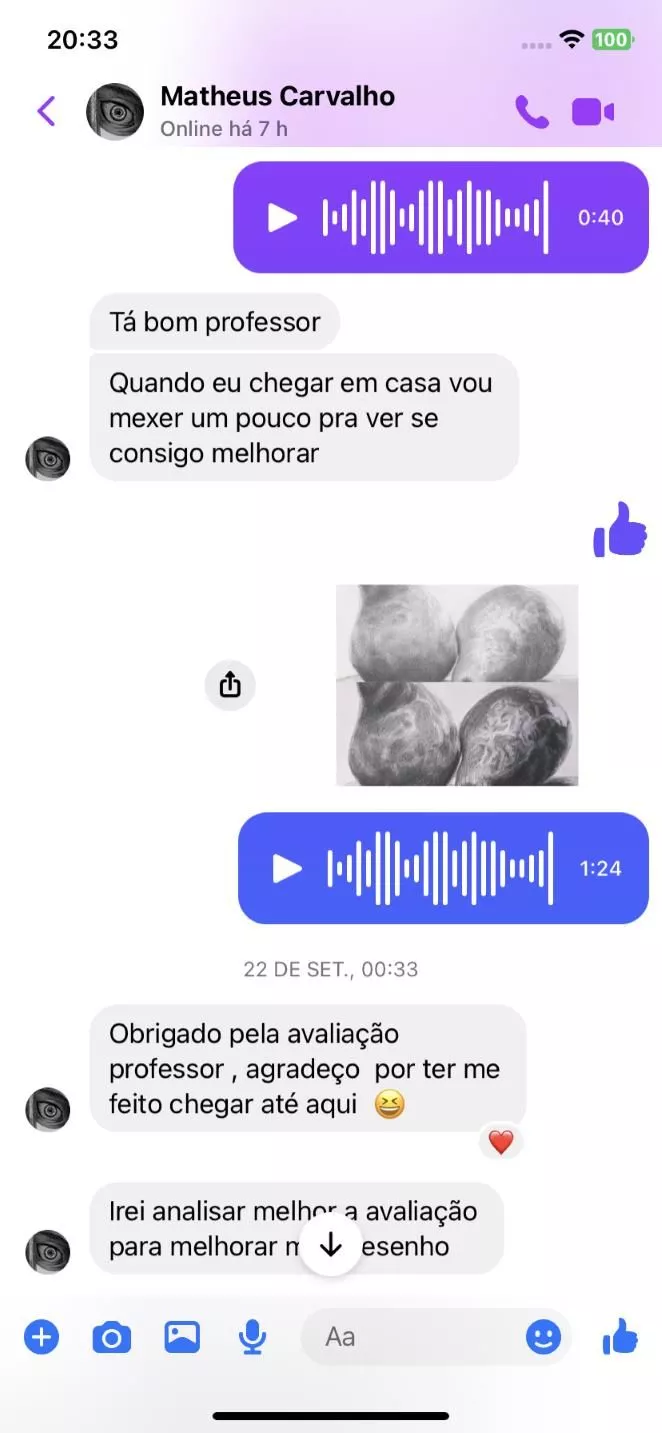
Task: Record a voice message with the microphone
Action: 253,1337
